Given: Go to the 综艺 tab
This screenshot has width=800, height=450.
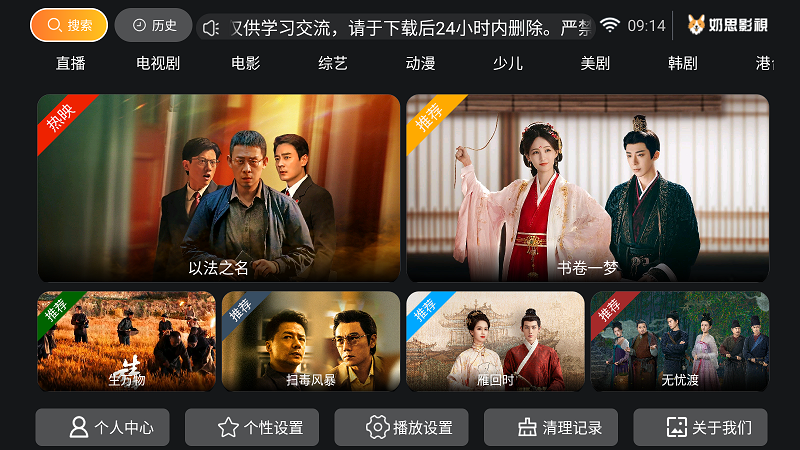Looking at the screenshot, I should click(333, 64).
